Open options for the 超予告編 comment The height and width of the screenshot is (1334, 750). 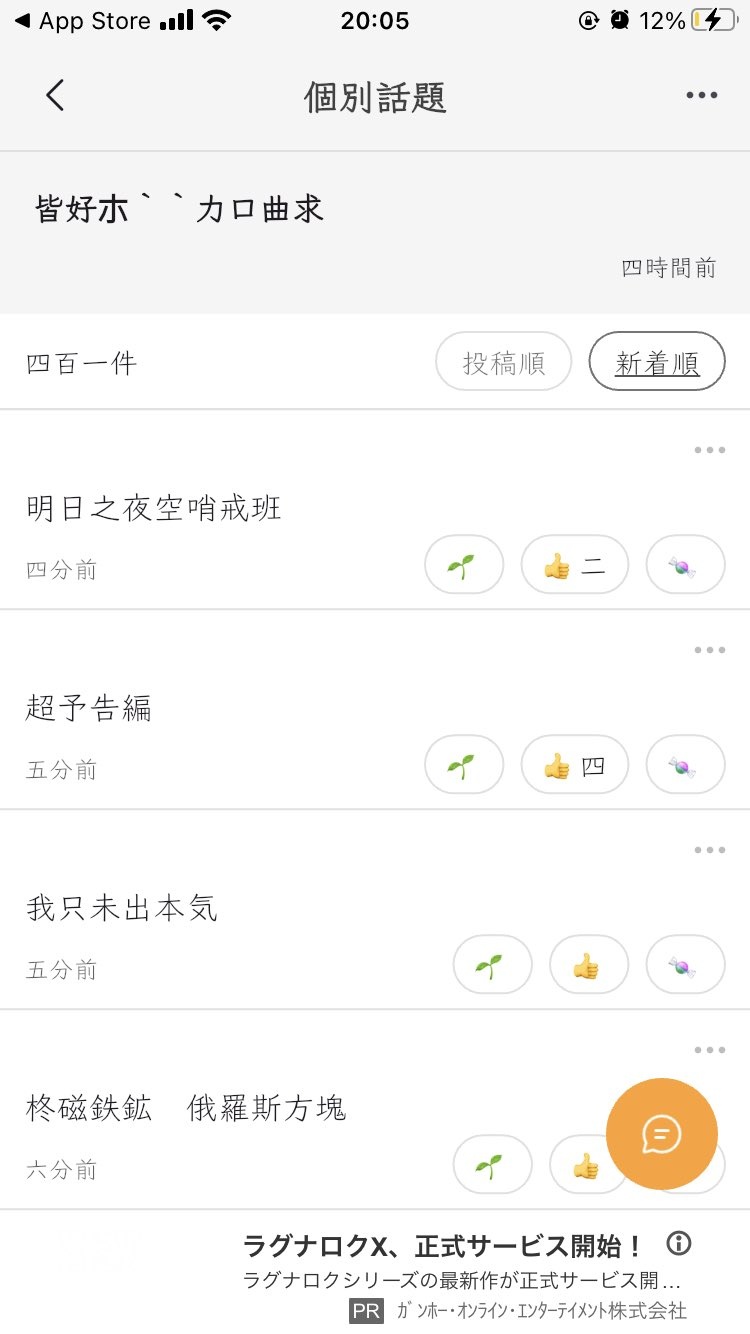710,650
